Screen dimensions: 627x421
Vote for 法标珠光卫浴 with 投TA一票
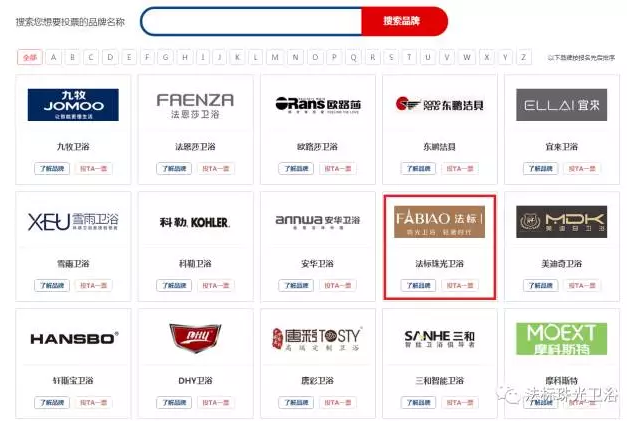click(x=460, y=285)
